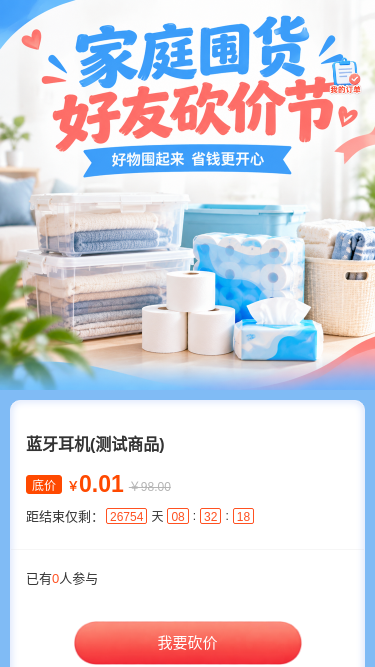375x667 pixels.
Task: Open the 我的订单 orders icon
Action: pos(346,77)
